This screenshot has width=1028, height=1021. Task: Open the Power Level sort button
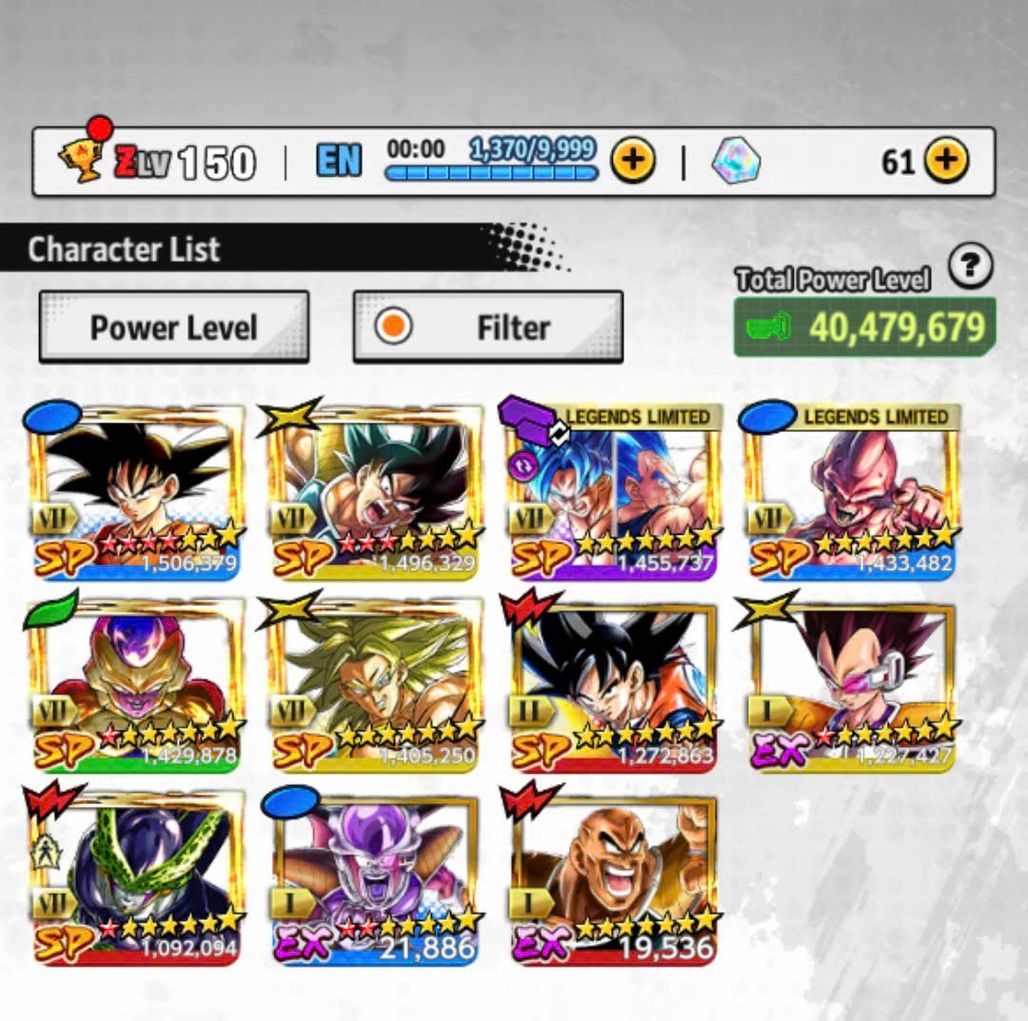pyautogui.click(x=173, y=327)
